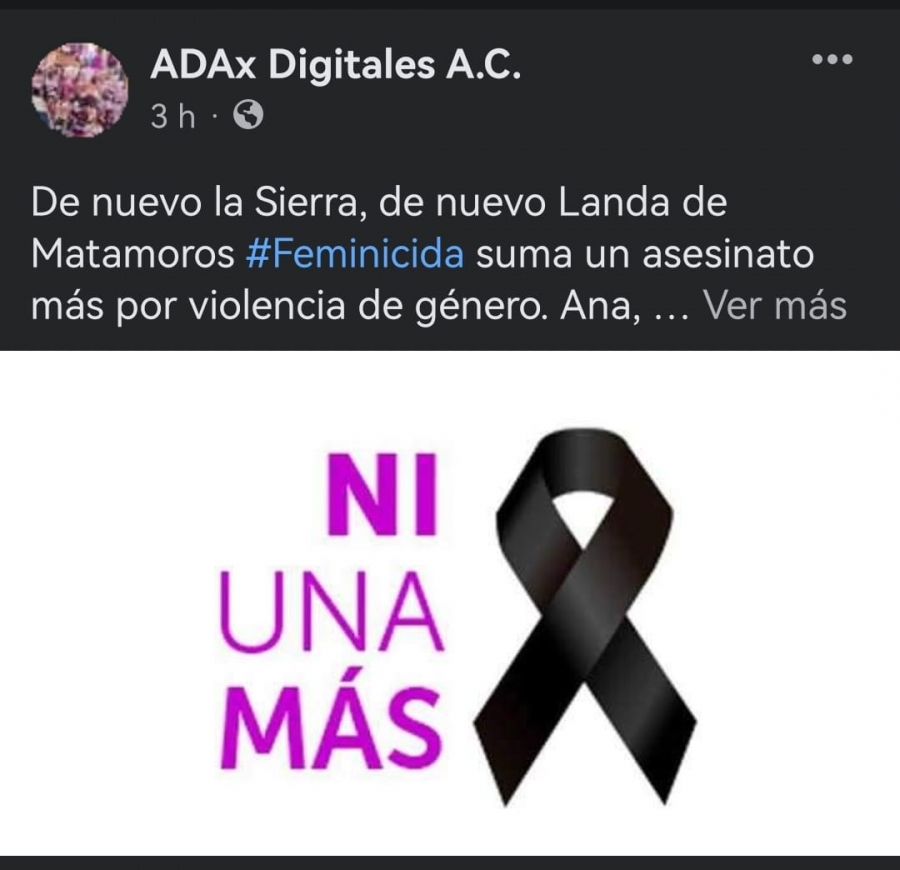Open ADAx Digitales A.C. profile picture

(x=81, y=90)
